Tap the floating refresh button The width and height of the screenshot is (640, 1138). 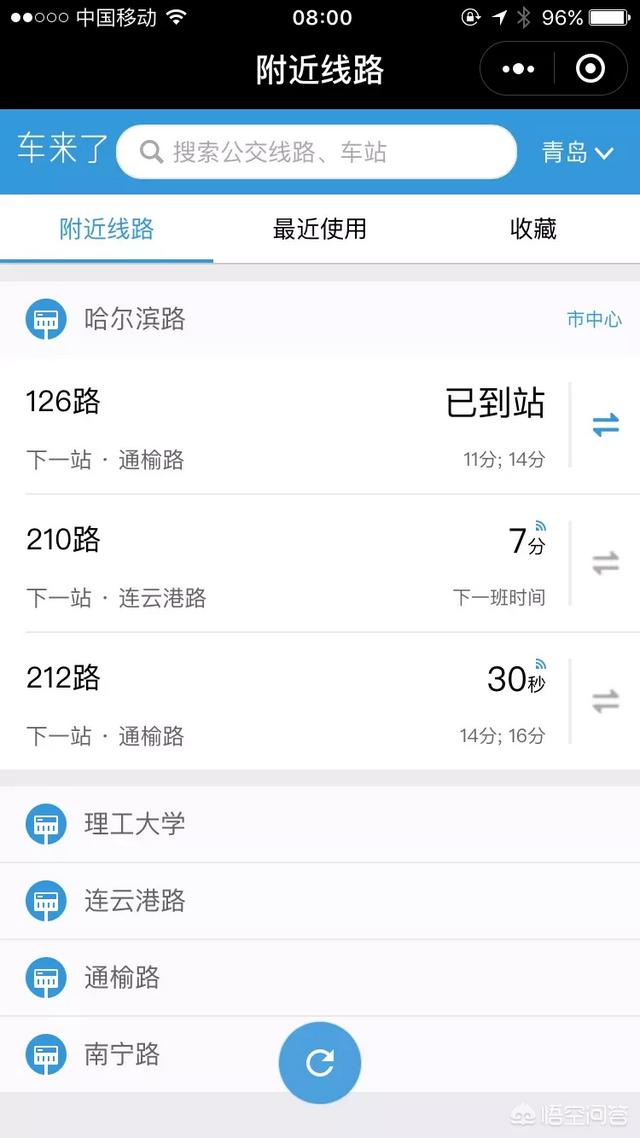(x=320, y=1063)
